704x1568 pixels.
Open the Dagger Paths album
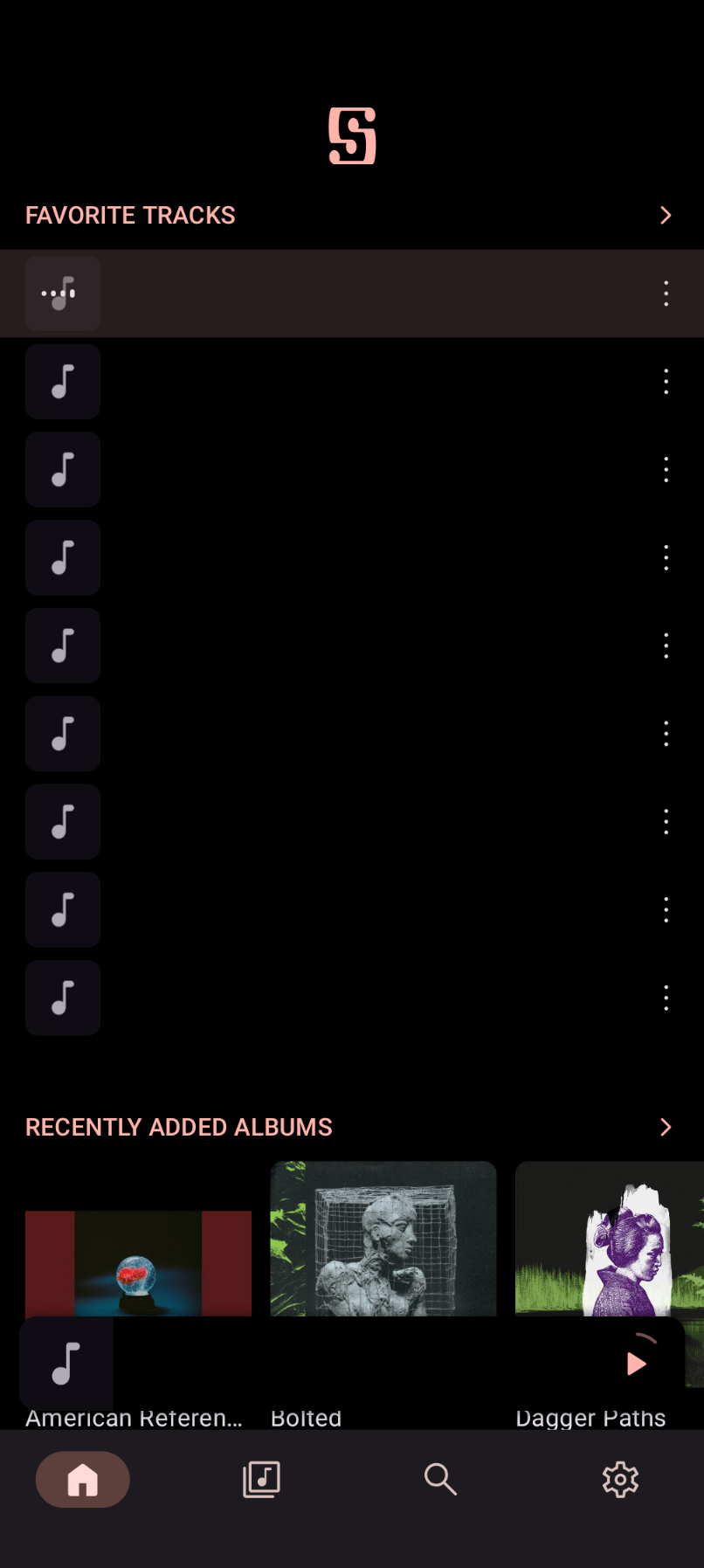coord(609,1239)
